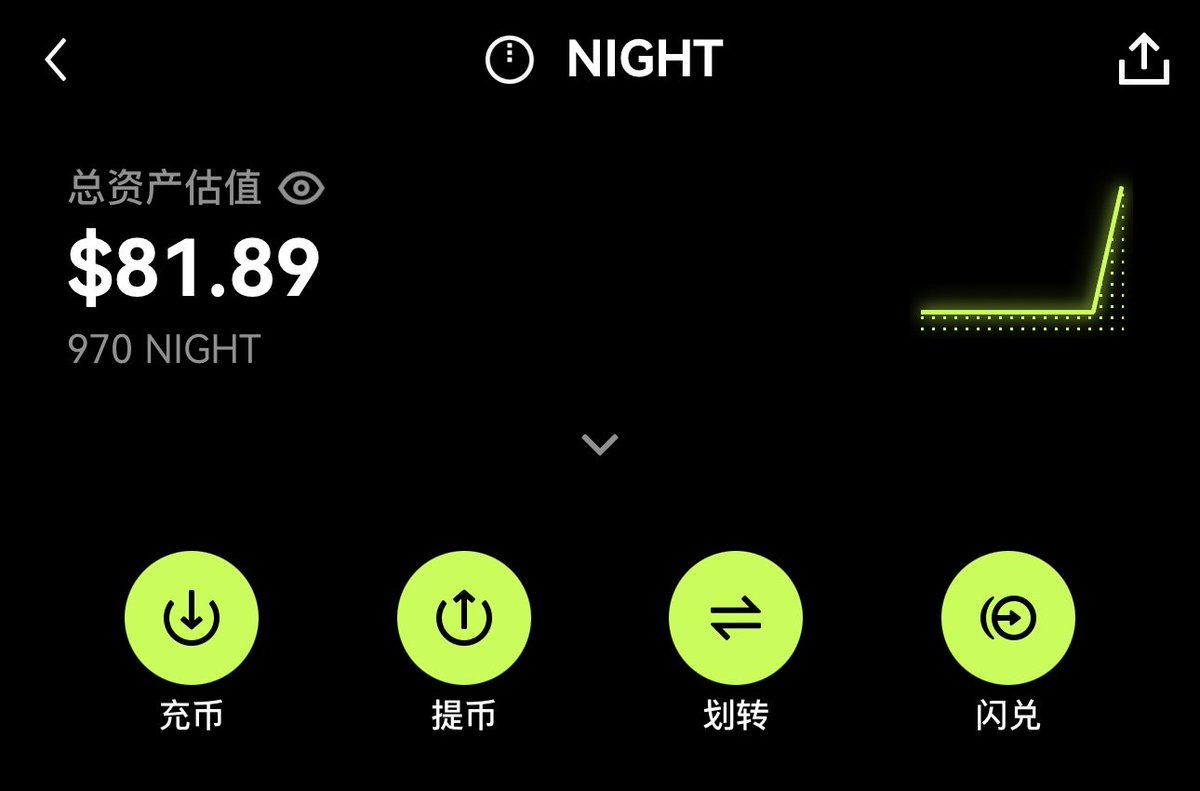Open 提币 to withdraw coins
Image resolution: width=1200 pixels, height=791 pixels.
[x=464, y=618]
